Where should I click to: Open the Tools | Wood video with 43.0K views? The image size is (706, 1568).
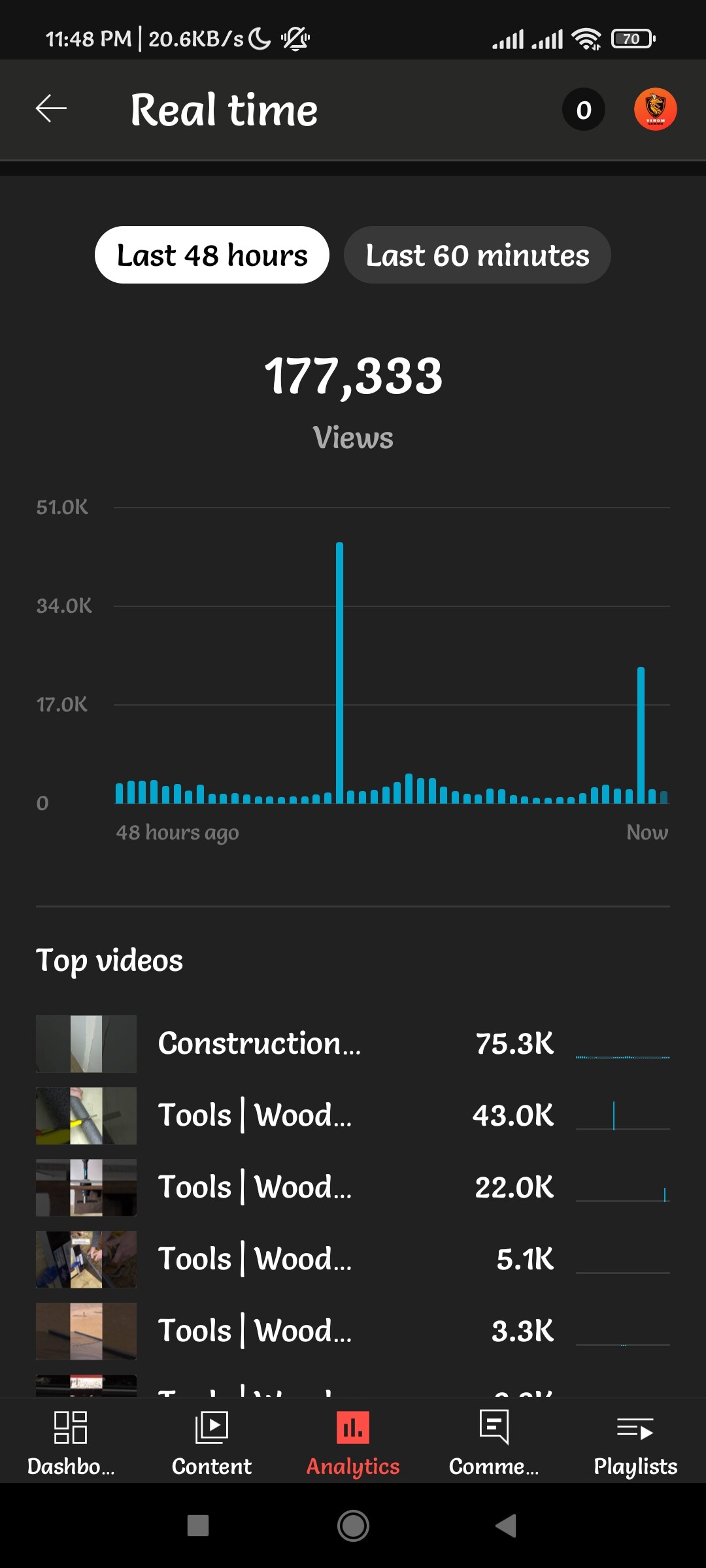[x=353, y=1115]
